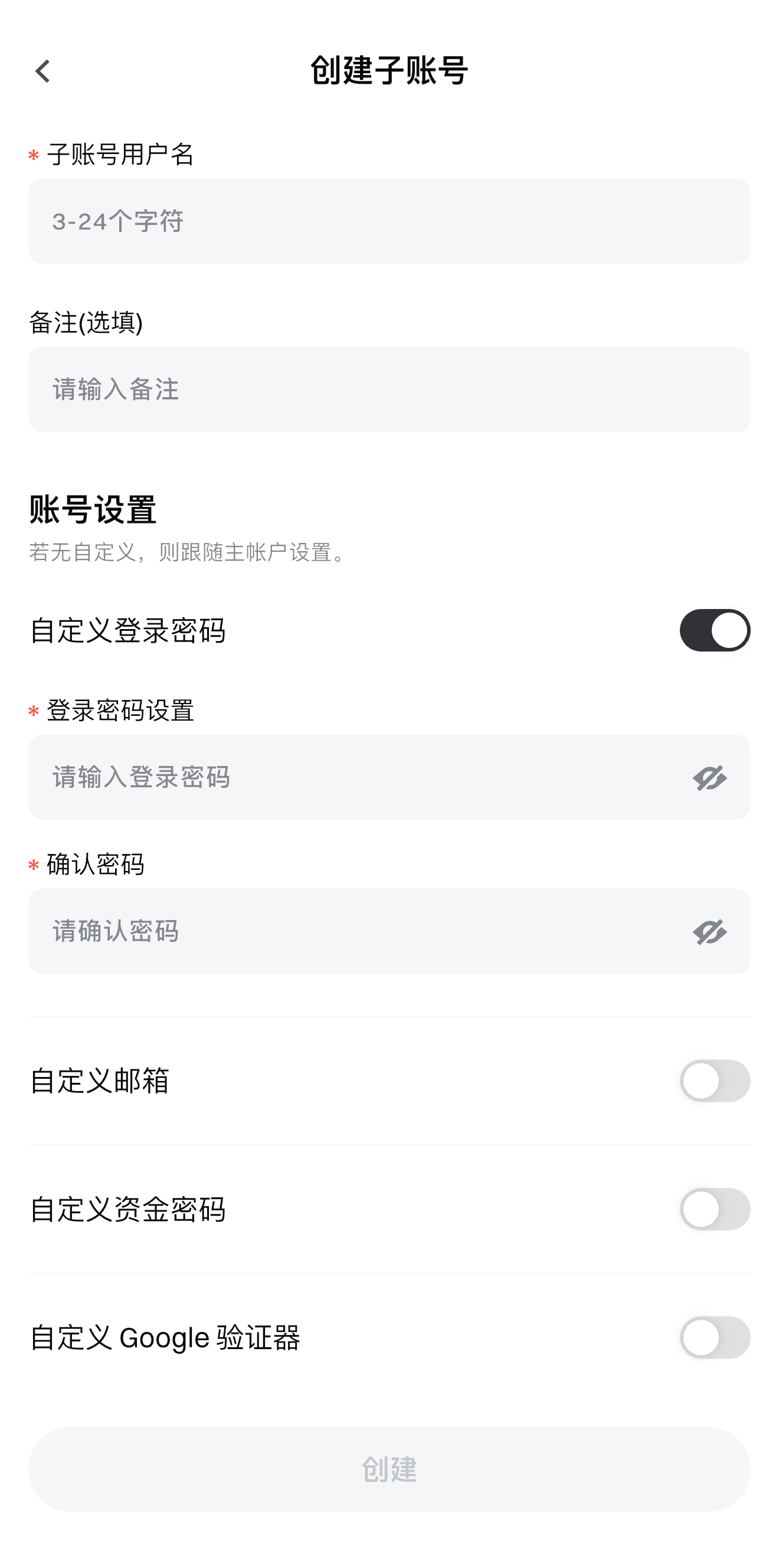Toggle on 自定义资金密码
The image size is (779, 1568).
[714, 1209]
